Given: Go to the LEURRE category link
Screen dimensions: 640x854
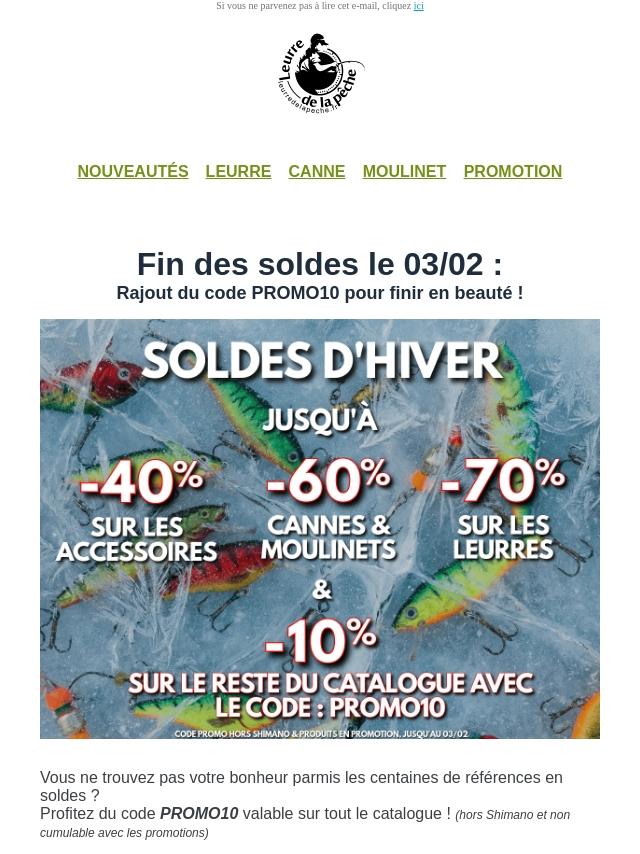Looking at the screenshot, I should pyautogui.click(x=238, y=172).
